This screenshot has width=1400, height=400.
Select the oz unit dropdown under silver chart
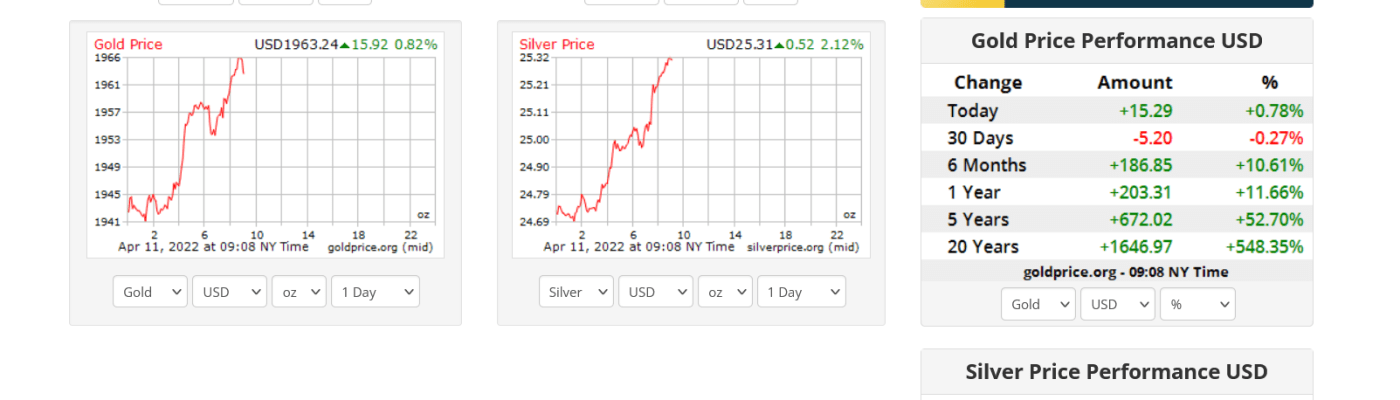725,292
